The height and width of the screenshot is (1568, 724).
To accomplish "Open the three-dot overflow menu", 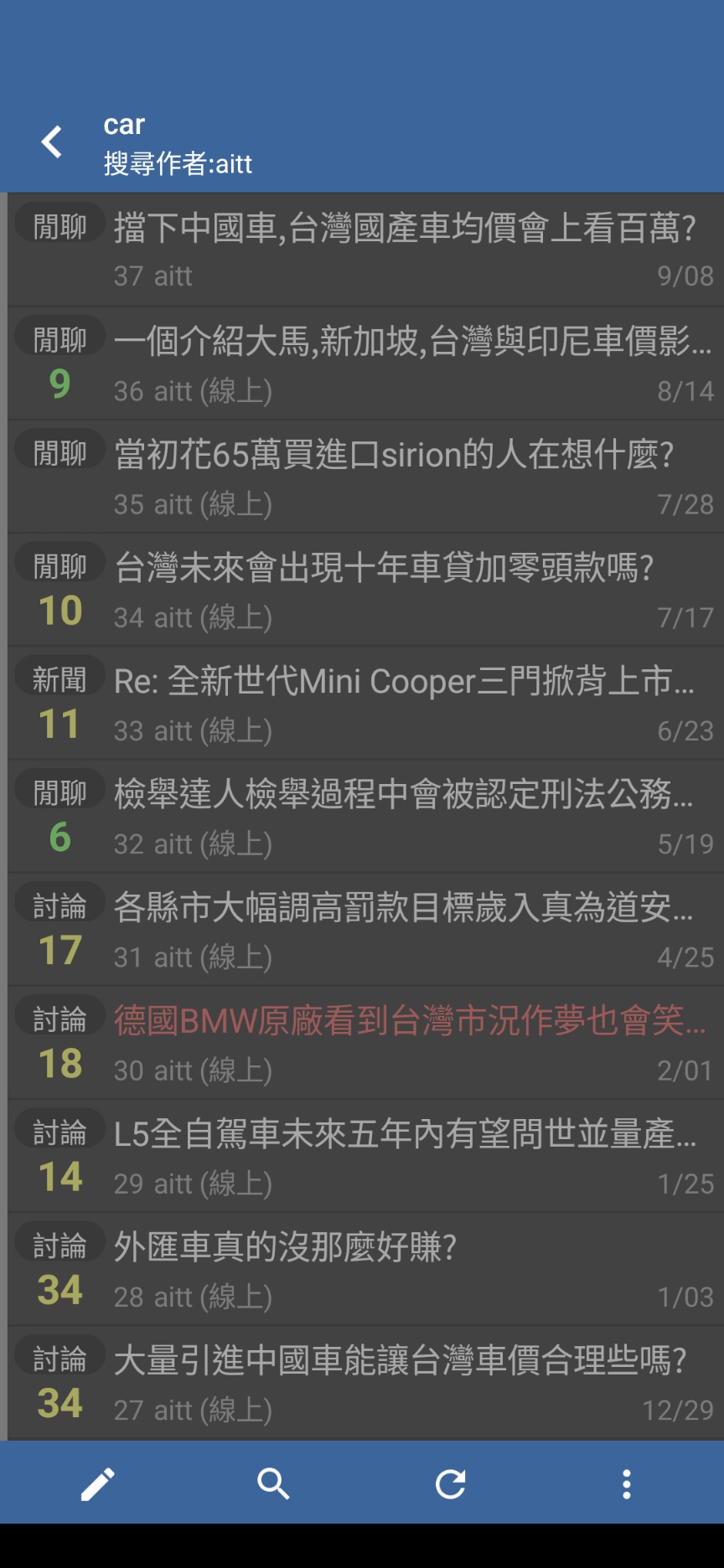I will pos(626,1484).
